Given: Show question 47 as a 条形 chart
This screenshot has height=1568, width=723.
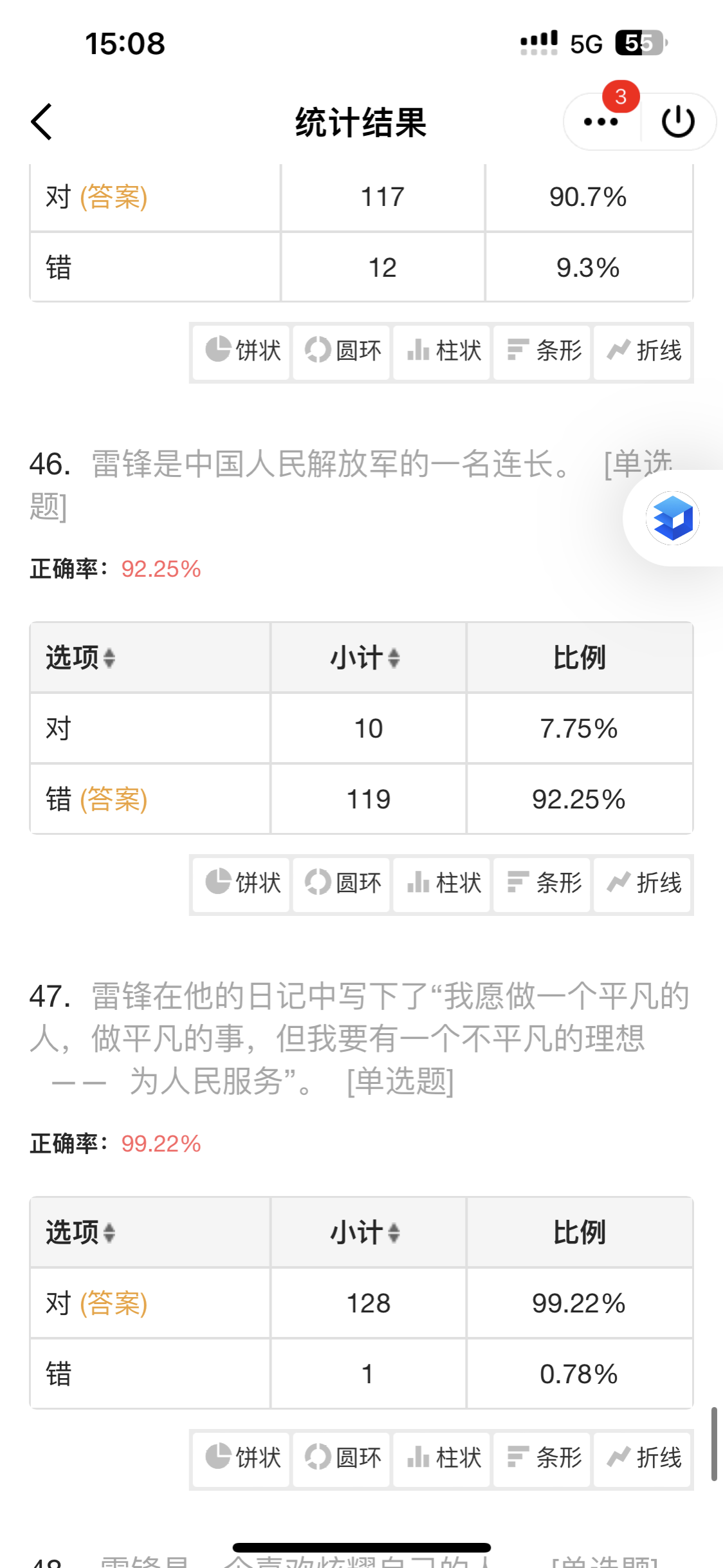Looking at the screenshot, I should point(542,1458).
